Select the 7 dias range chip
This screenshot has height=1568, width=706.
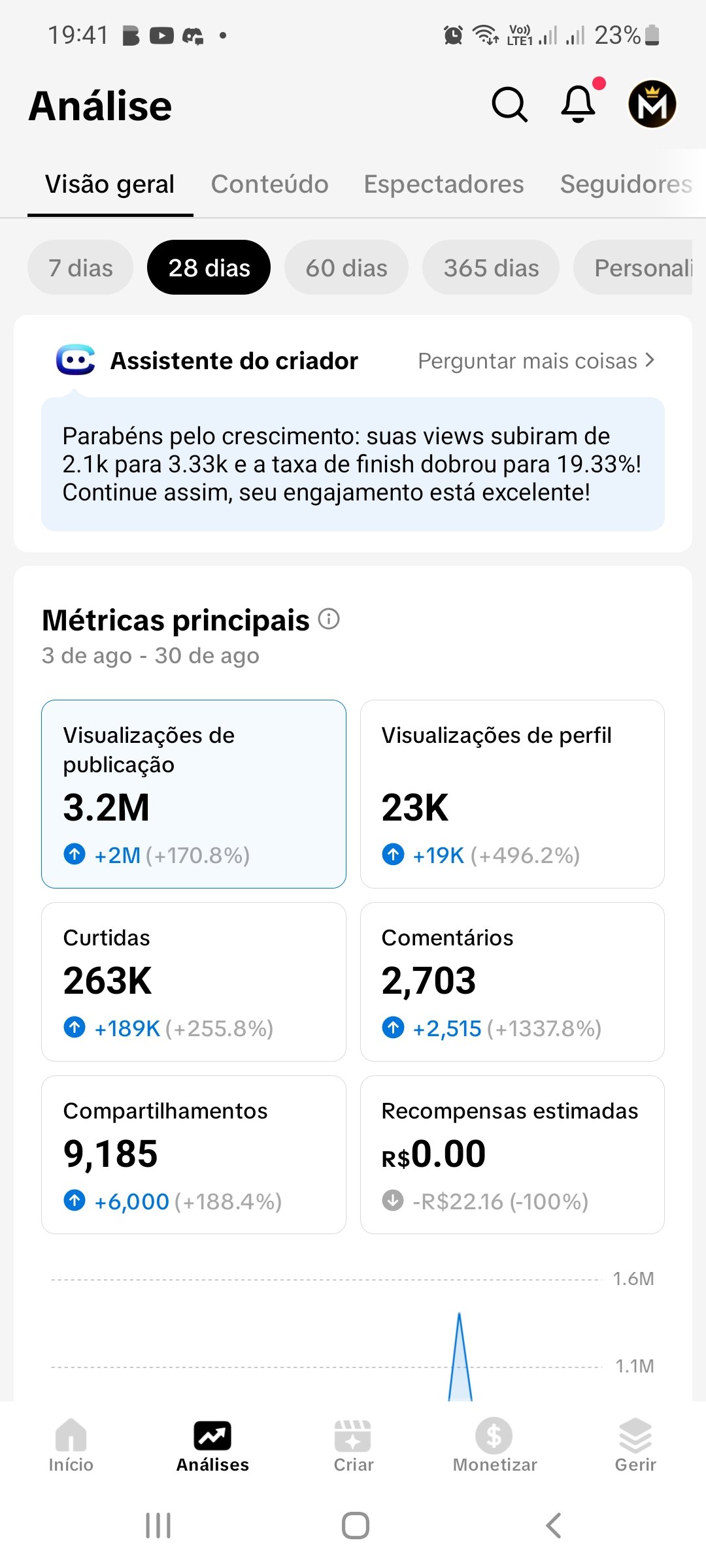click(80, 268)
